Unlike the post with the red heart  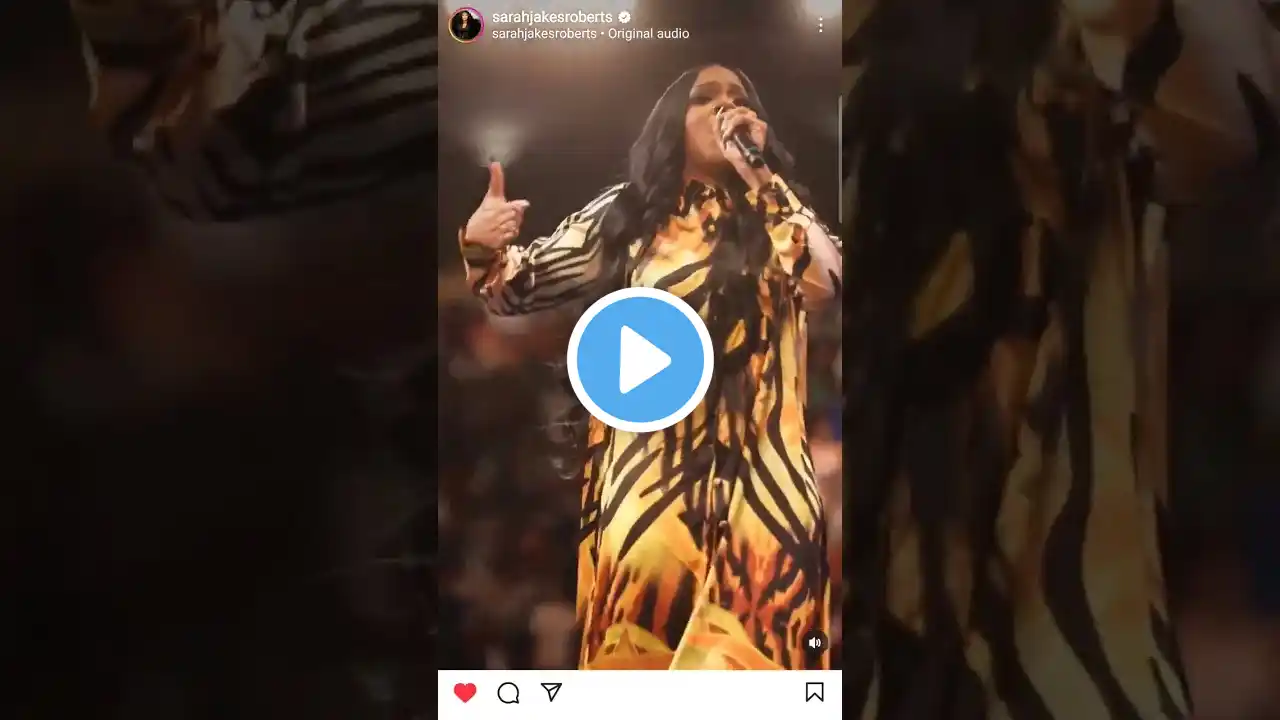[x=465, y=692]
